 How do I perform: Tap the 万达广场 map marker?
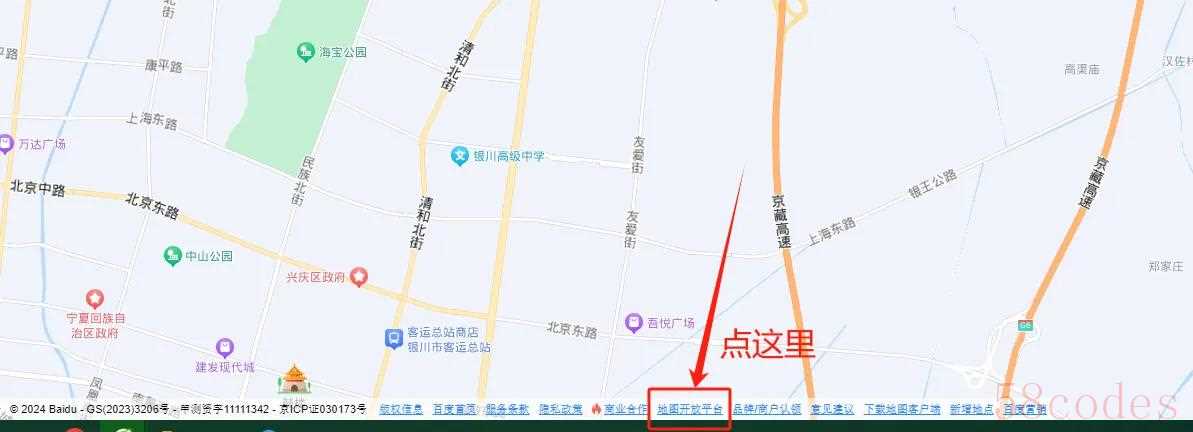(6, 144)
